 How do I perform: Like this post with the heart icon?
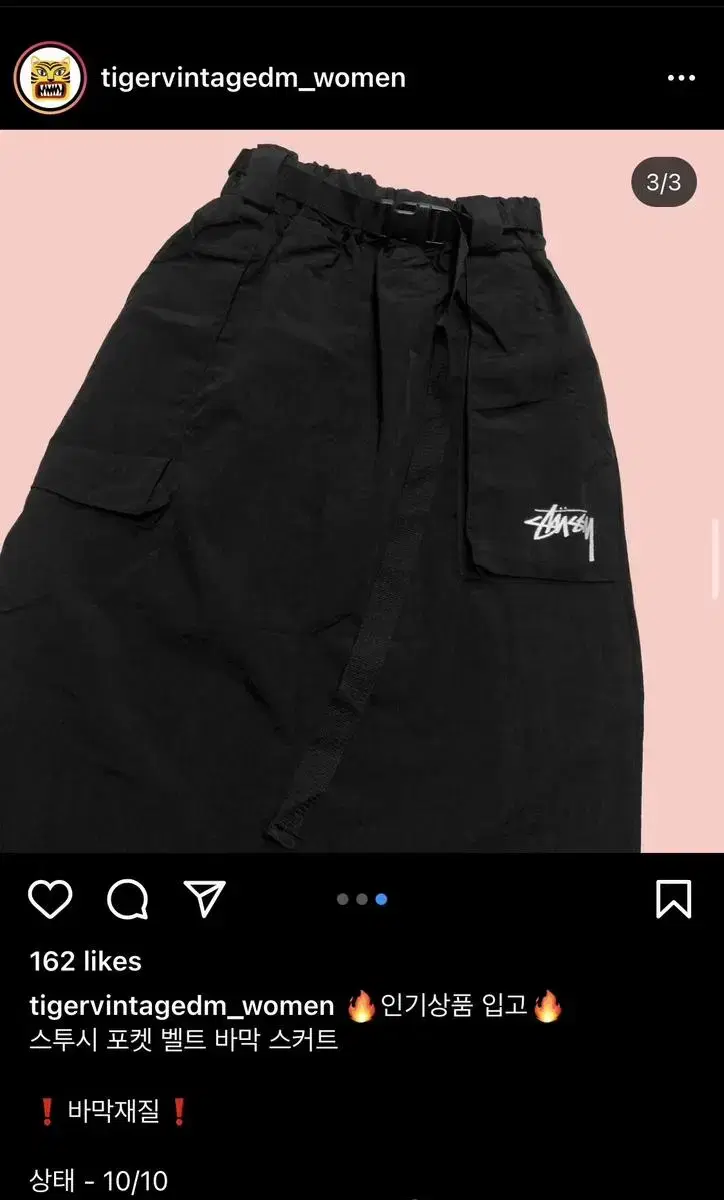[50, 899]
